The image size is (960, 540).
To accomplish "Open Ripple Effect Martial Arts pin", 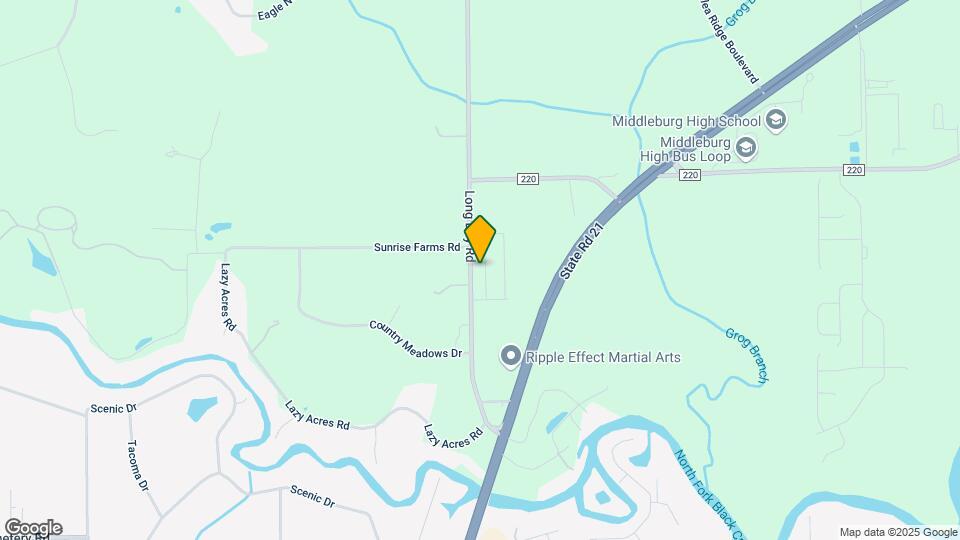I will click(511, 356).
